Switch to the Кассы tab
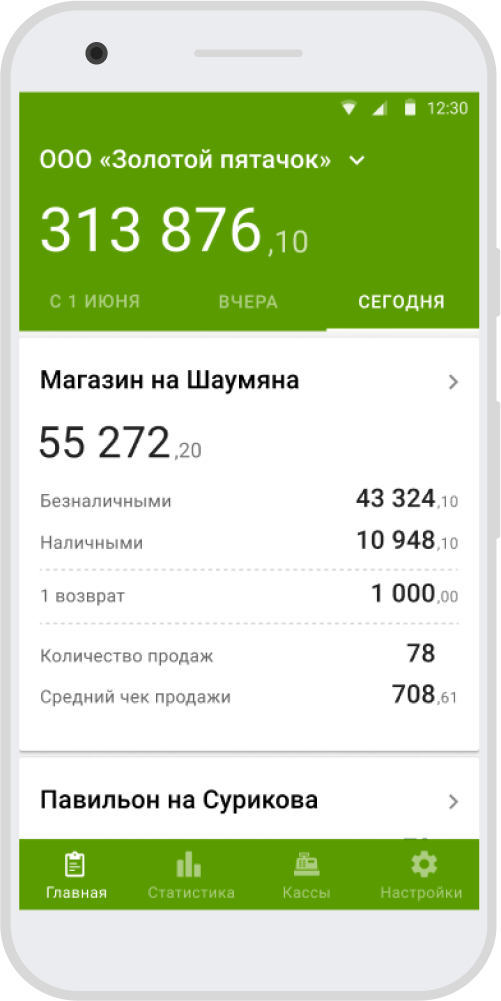The width and height of the screenshot is (501, 1001). tap(306, 875)
